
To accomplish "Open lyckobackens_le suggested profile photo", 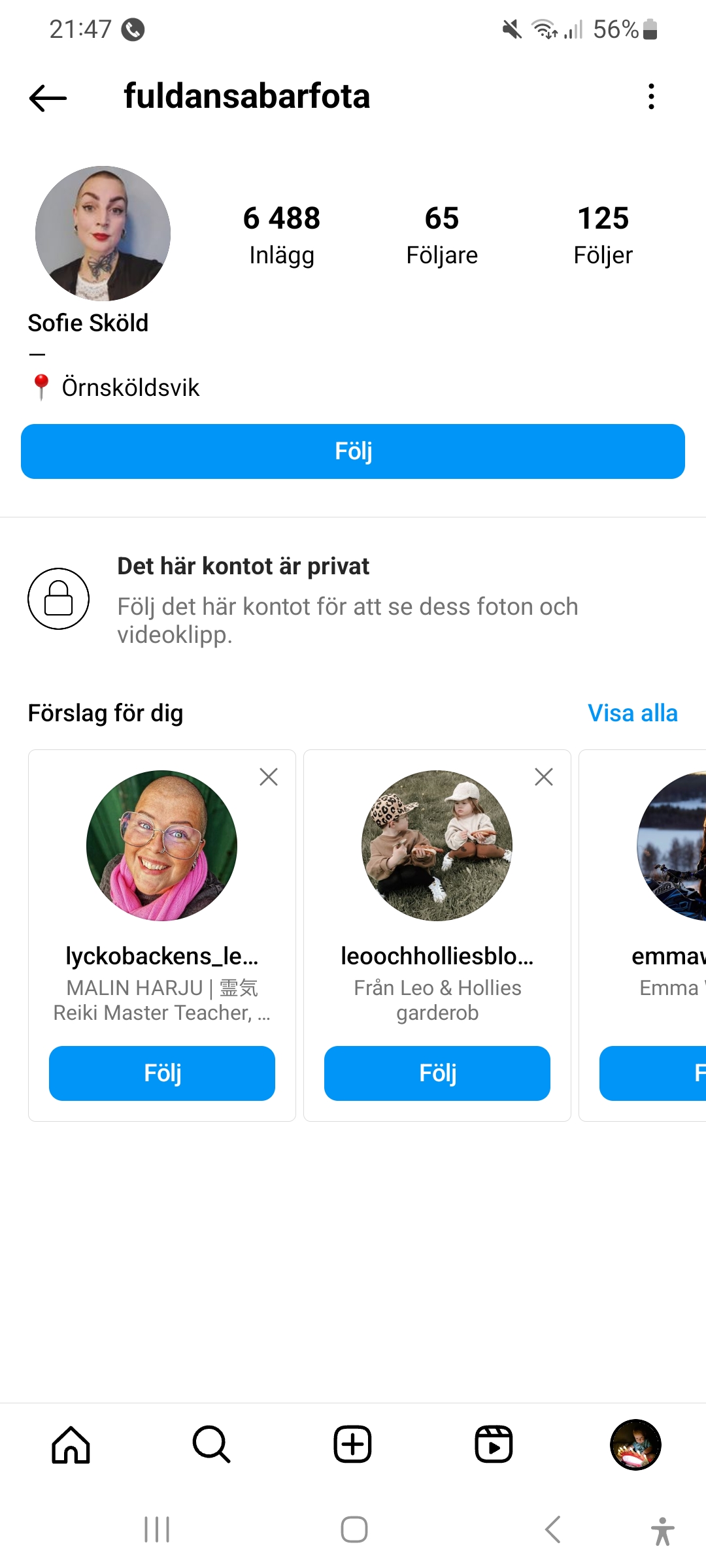I will click(x=161, y=845).
